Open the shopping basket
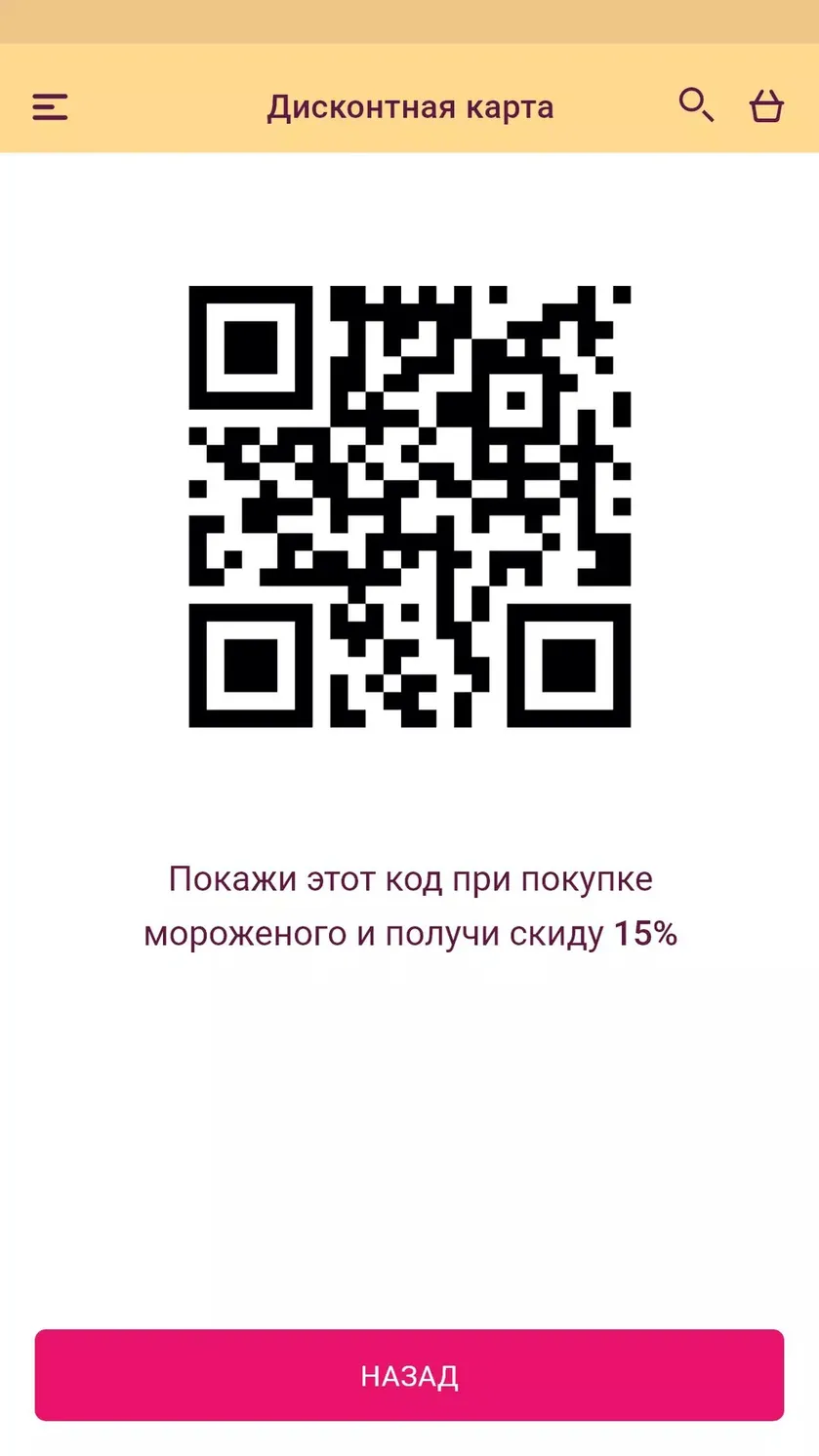The width and height of the screenshot is (819, 1456). tap(767, 105)
